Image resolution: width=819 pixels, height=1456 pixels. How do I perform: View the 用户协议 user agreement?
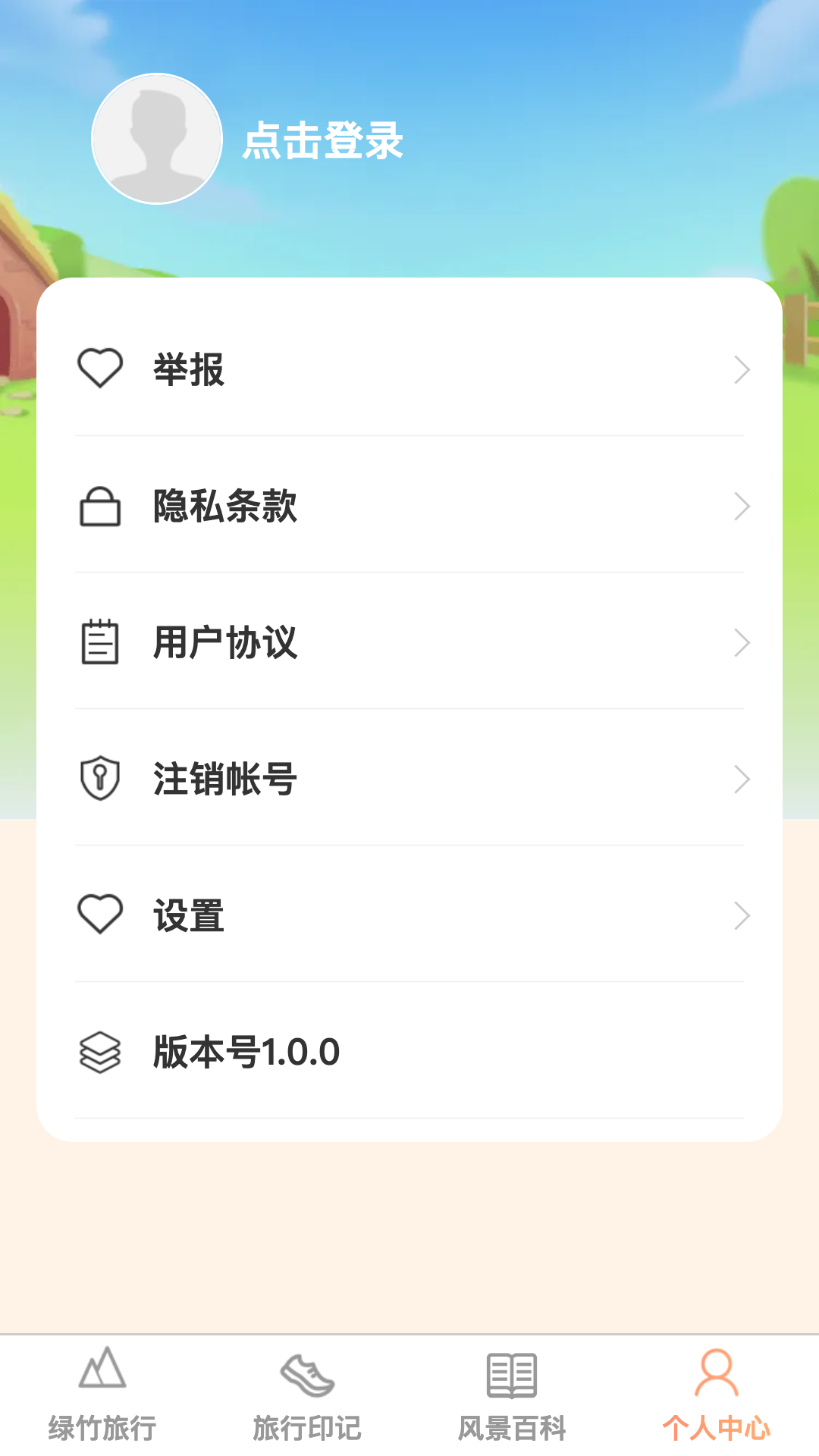[x=409, y=642]
